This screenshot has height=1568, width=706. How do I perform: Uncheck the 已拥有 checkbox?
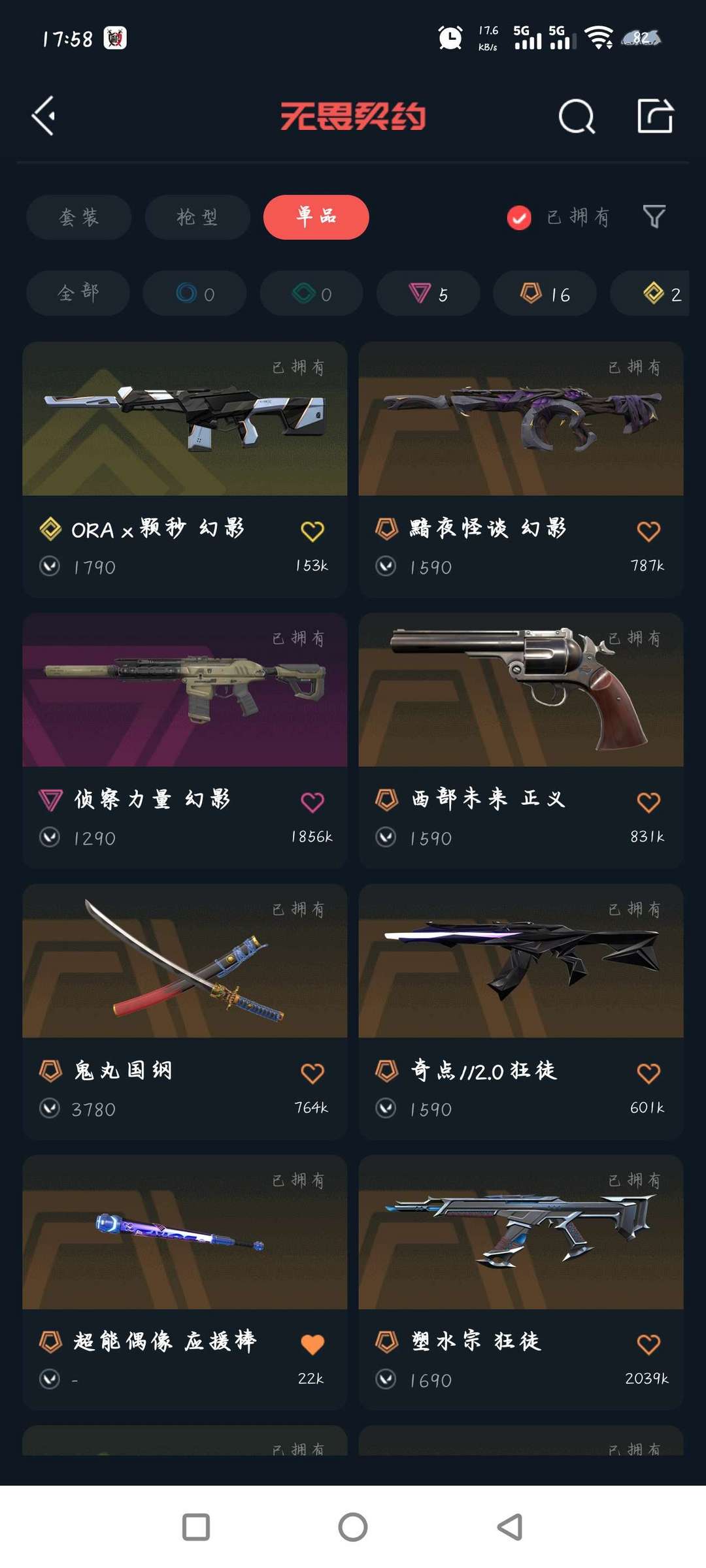pos(519,218)
